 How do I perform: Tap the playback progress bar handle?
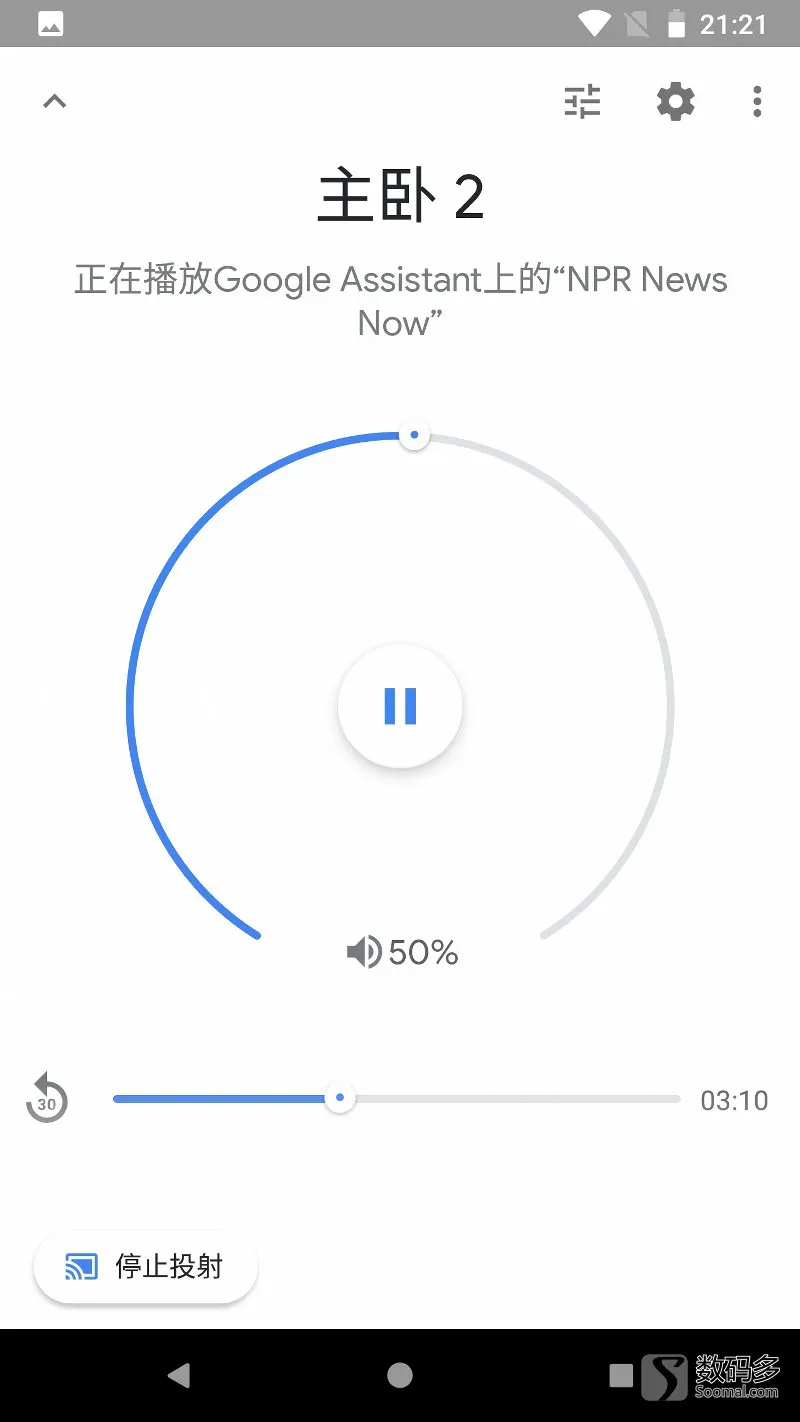pyautogui.click(x=340, y=1098)
